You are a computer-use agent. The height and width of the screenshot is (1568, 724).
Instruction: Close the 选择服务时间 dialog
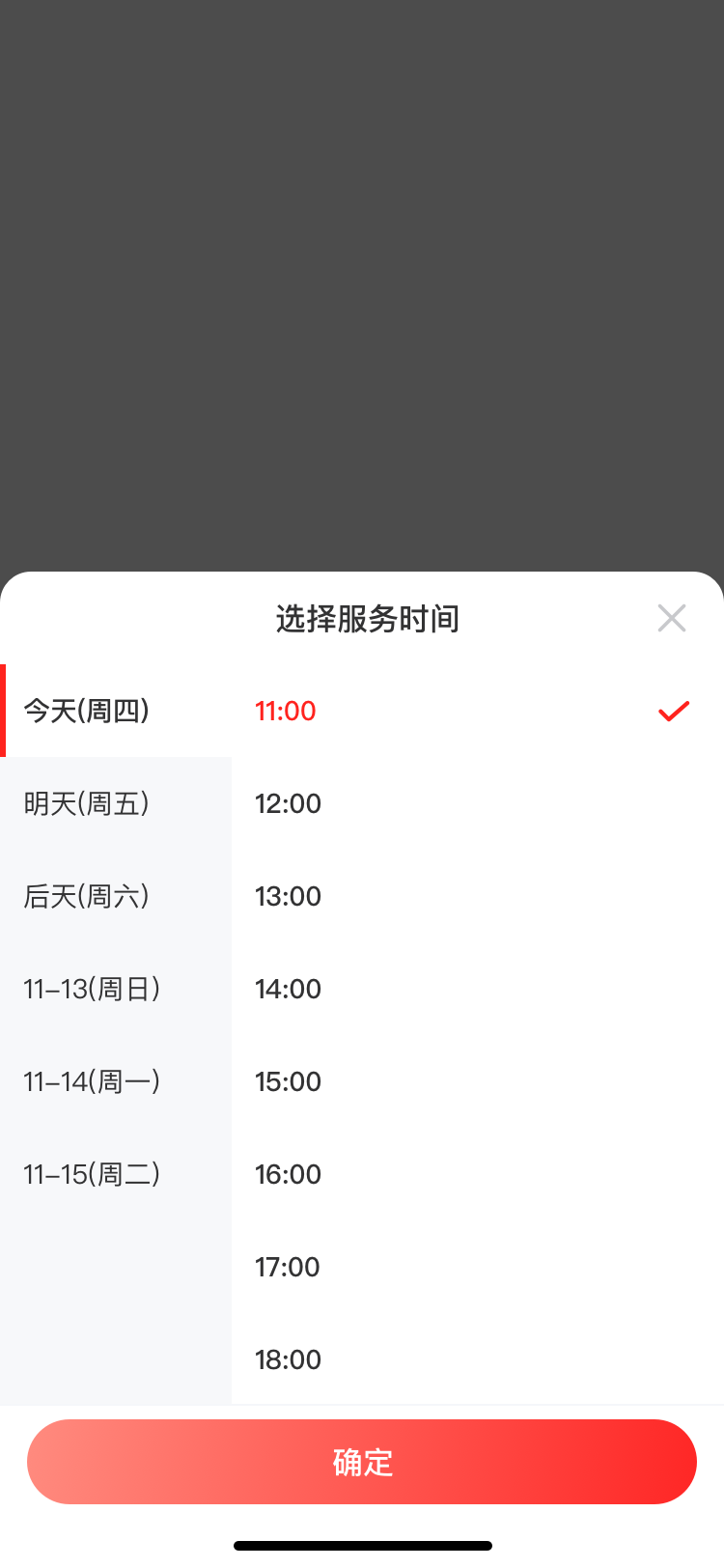[671, 618]
